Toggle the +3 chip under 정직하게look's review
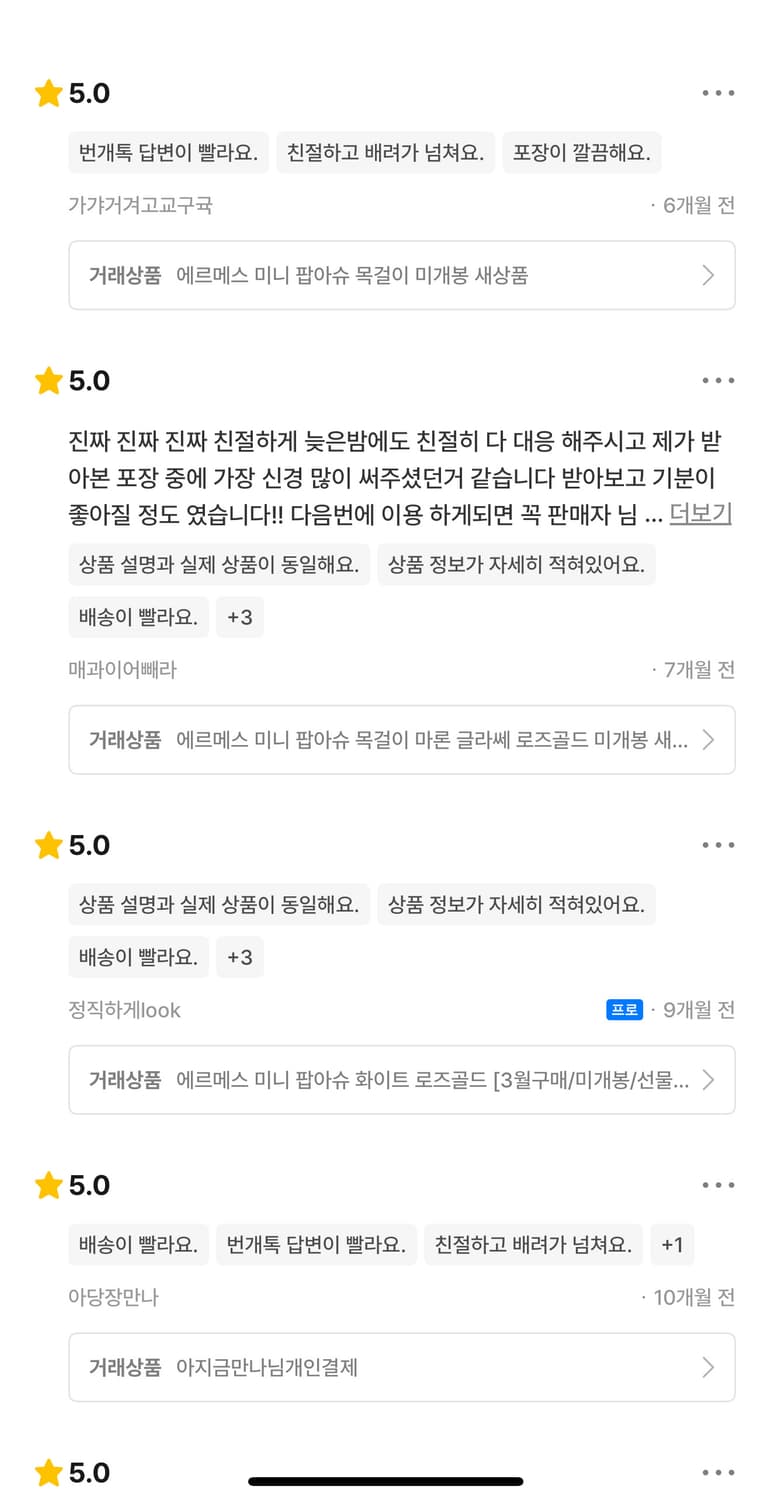The height and width of the screenshot is (1500, 771). 240,957
